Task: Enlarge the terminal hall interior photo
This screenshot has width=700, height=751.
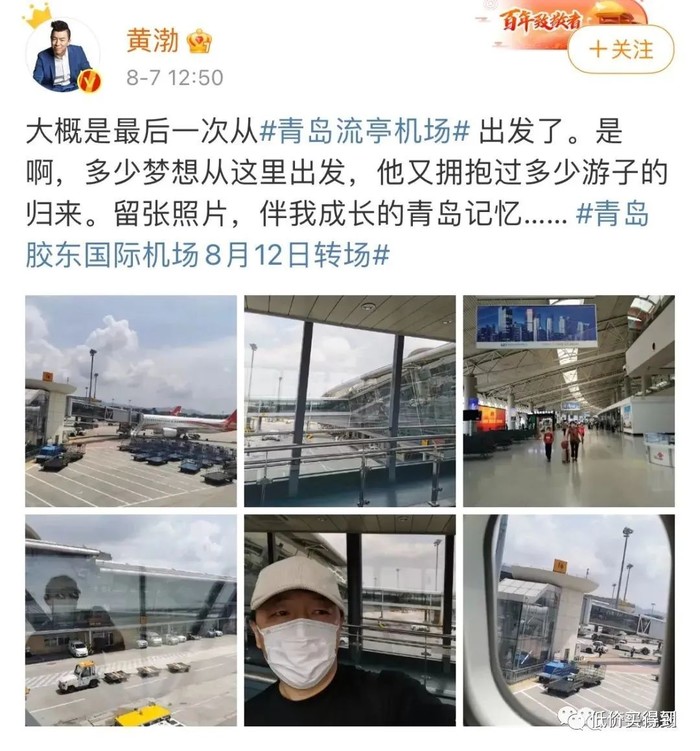Action: click(x=567, y=400)
